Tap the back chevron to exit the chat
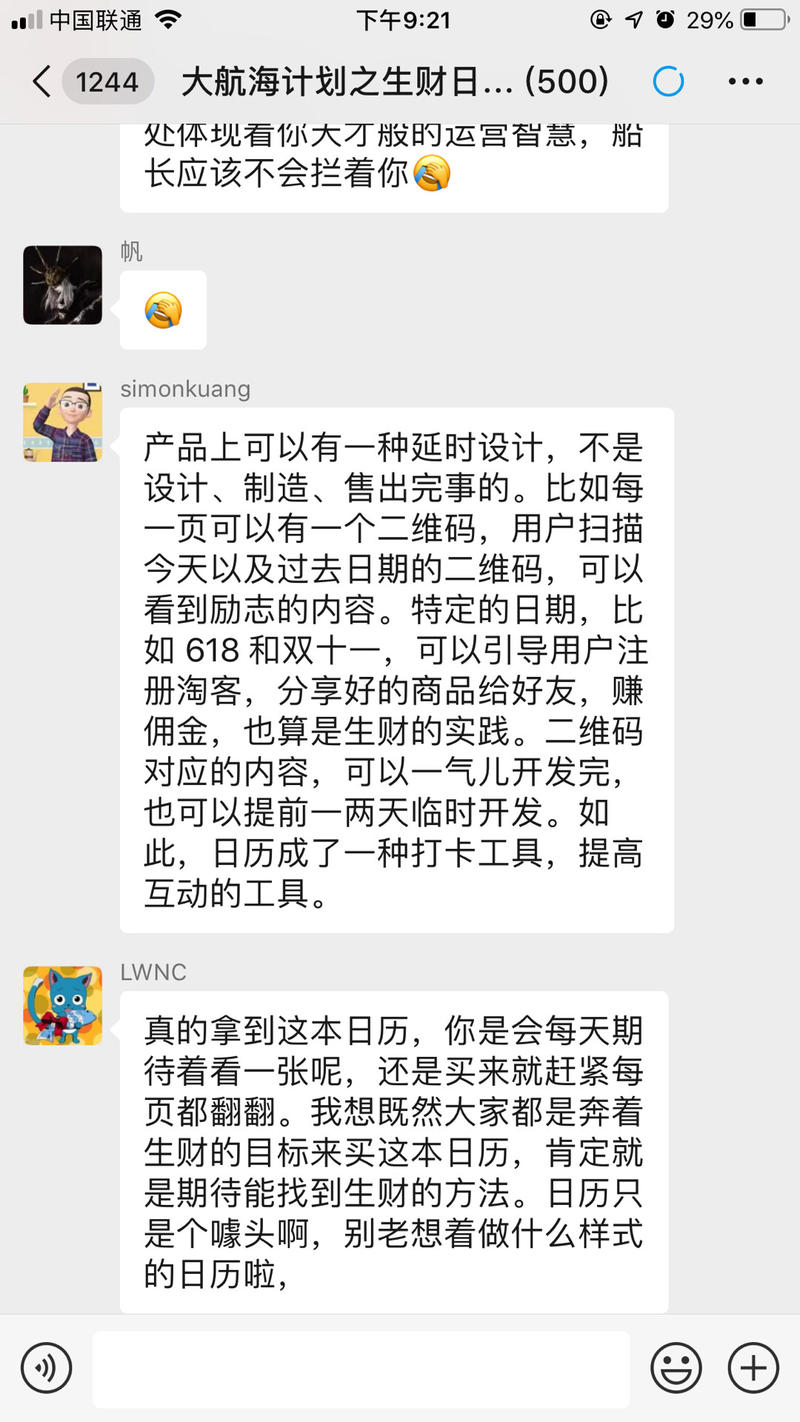Screen dimensions: 800x1422 [x=40, y=80]
